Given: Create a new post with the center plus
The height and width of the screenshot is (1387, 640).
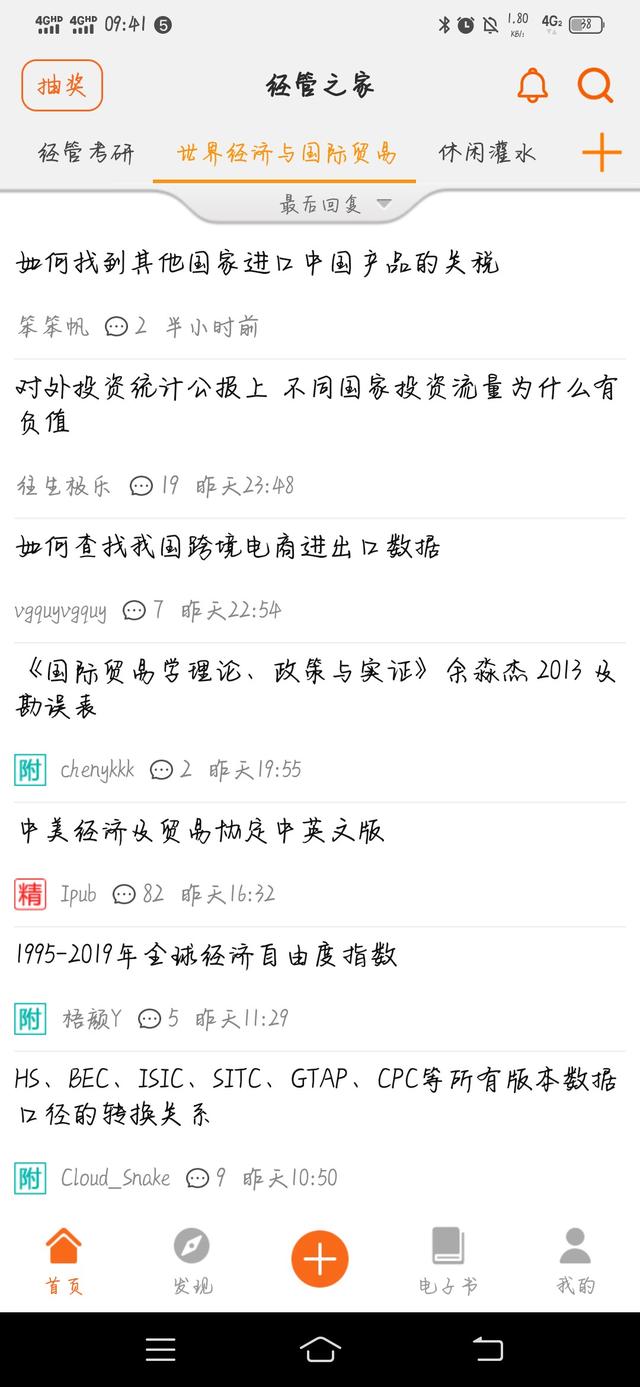Looking at the screenshot, I should point(320,1259).
